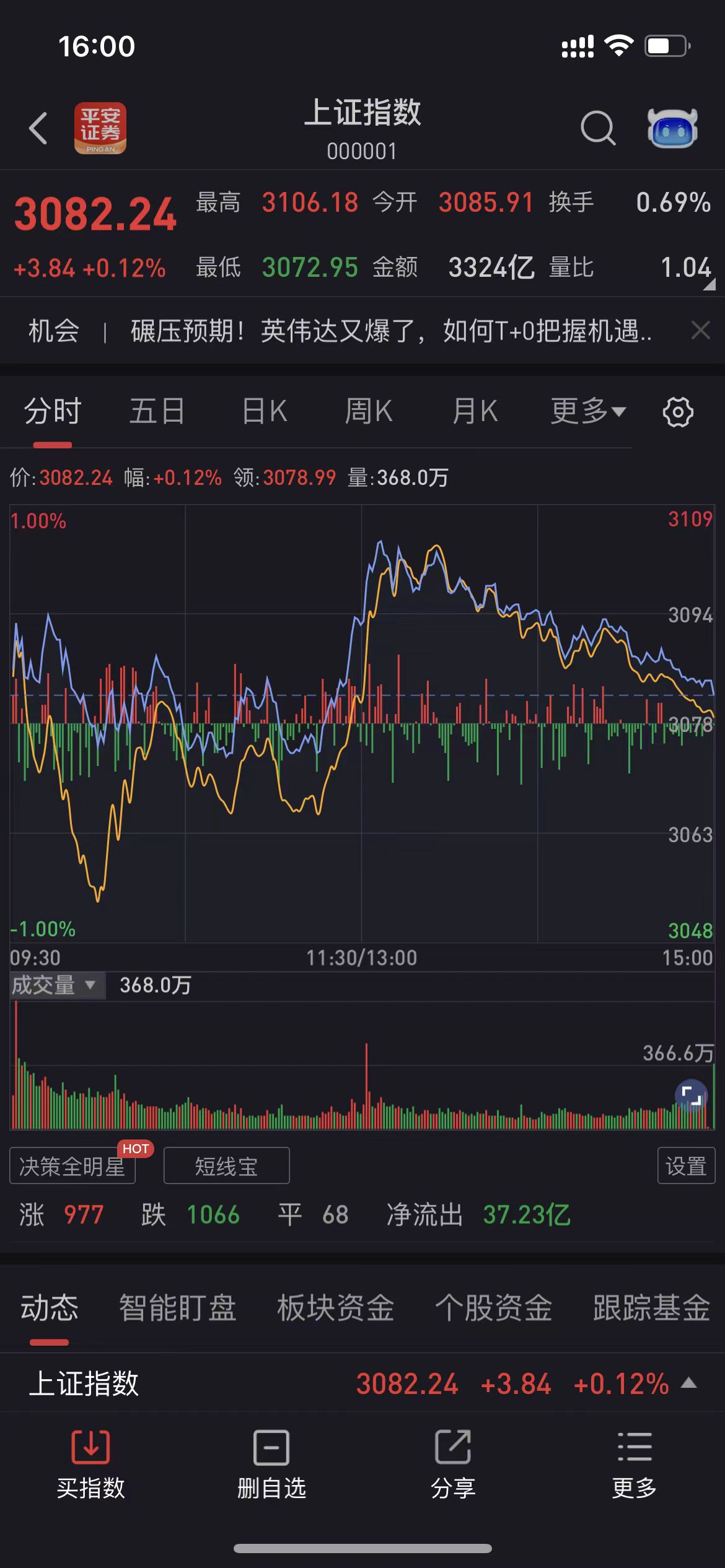Switch to the 五日 chart tab
This screenshot has height=1568, width=725.
pos(157,411)
